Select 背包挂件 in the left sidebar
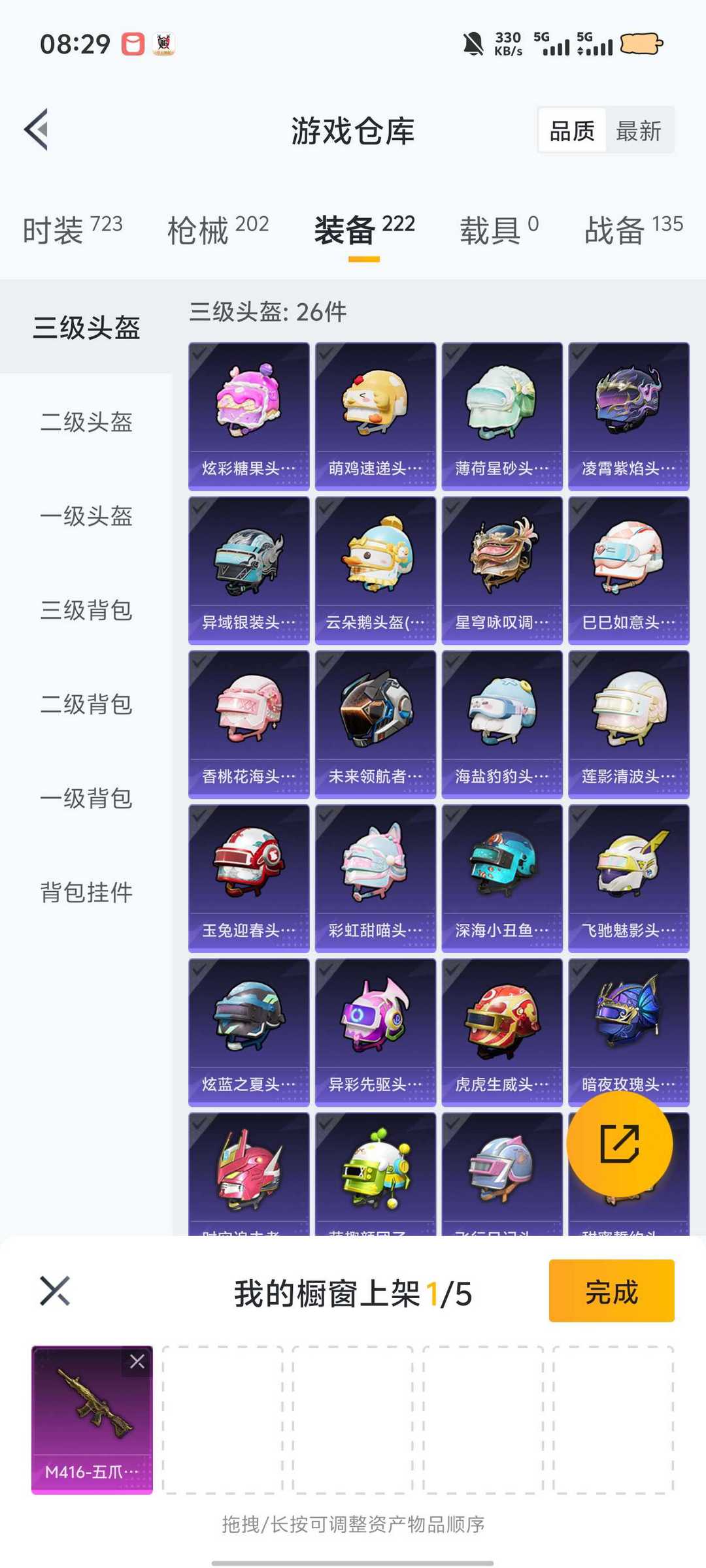The height and width of the screenshot is (1568, 706). 86,891
